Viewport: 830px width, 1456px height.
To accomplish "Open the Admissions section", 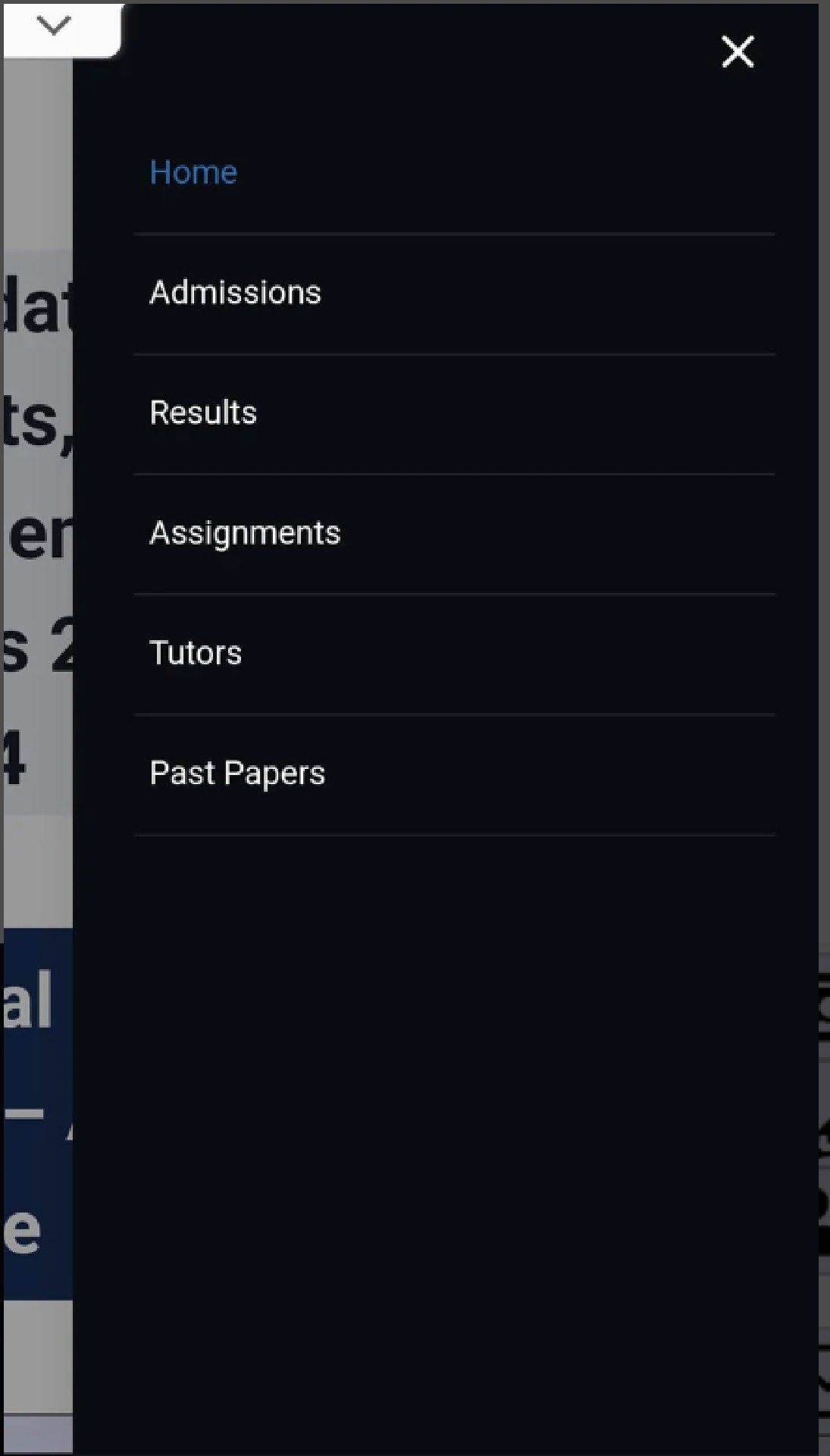I will coord(235,293).
